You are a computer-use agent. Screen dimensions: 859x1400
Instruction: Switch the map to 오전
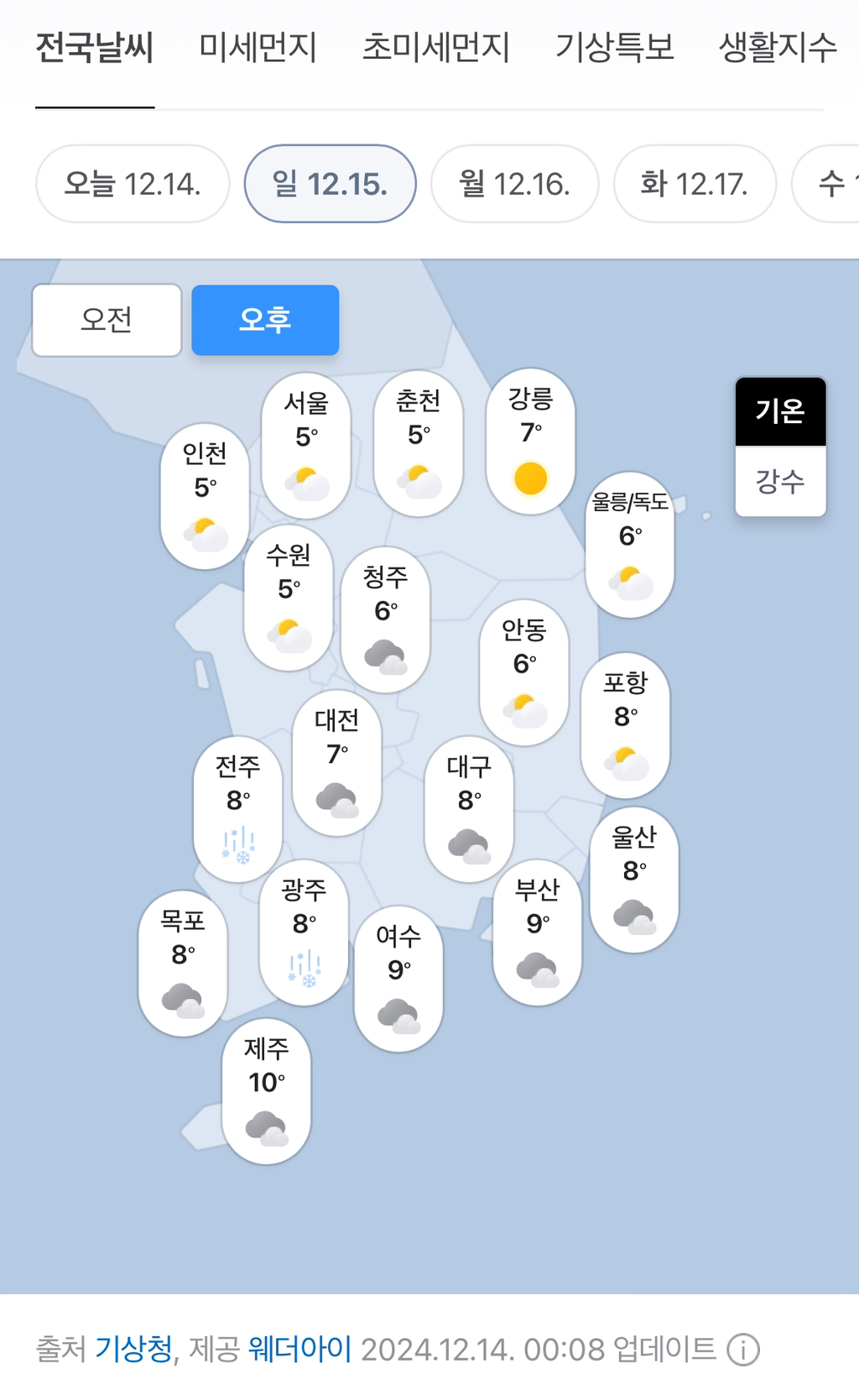[x=107, y=320]
